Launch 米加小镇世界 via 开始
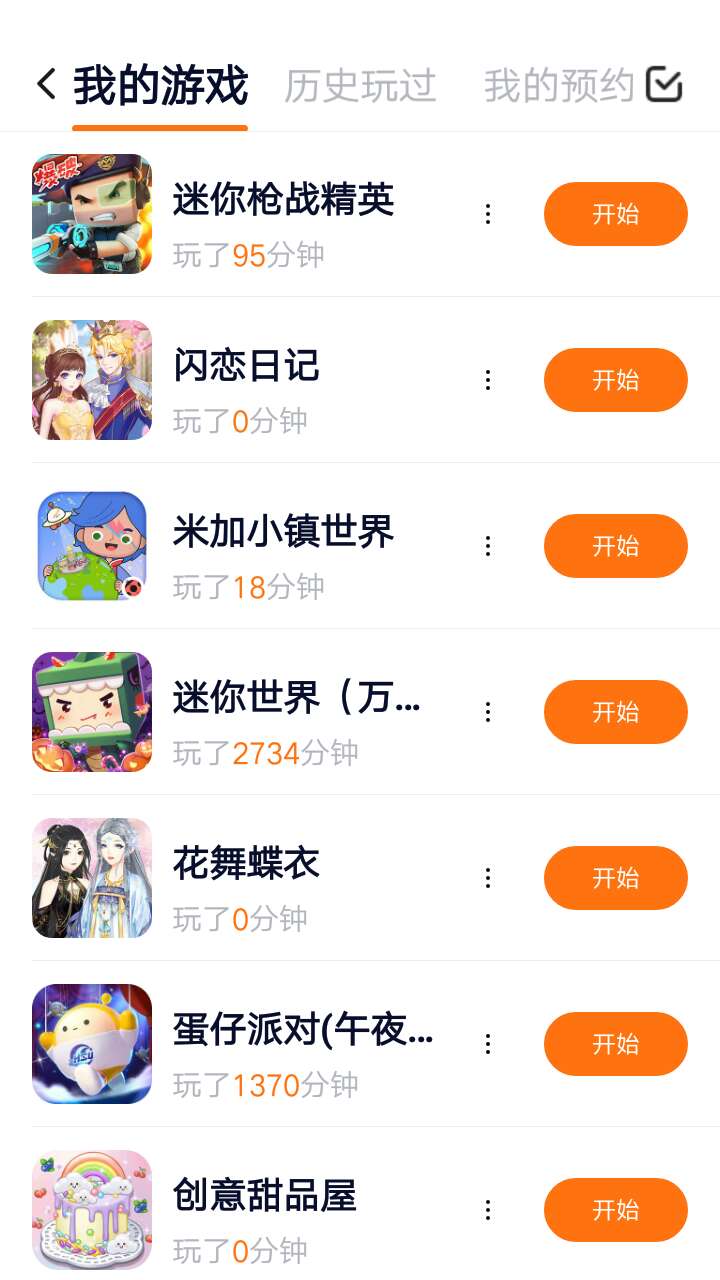 coord(615,546)
